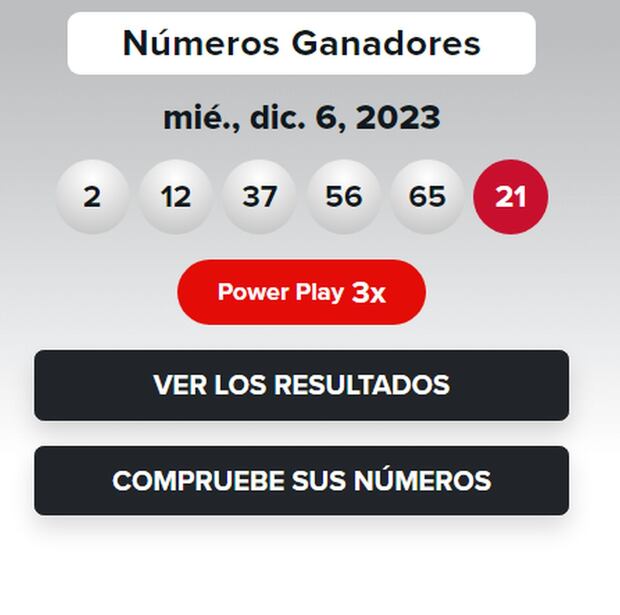
Task: Tap the VER LOS RESULTADOS button
Action: (x=301, y=385)
